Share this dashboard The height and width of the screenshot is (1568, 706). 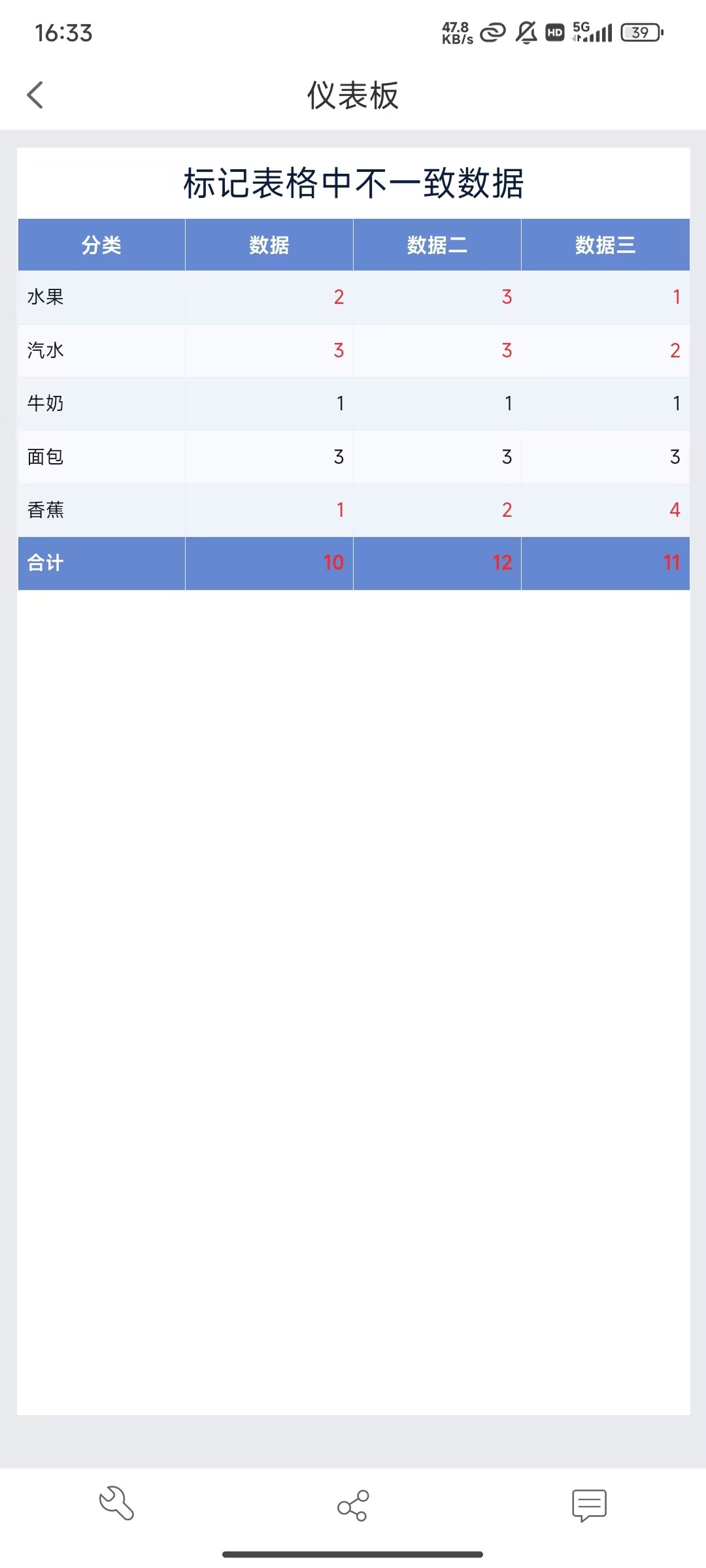353,1505
